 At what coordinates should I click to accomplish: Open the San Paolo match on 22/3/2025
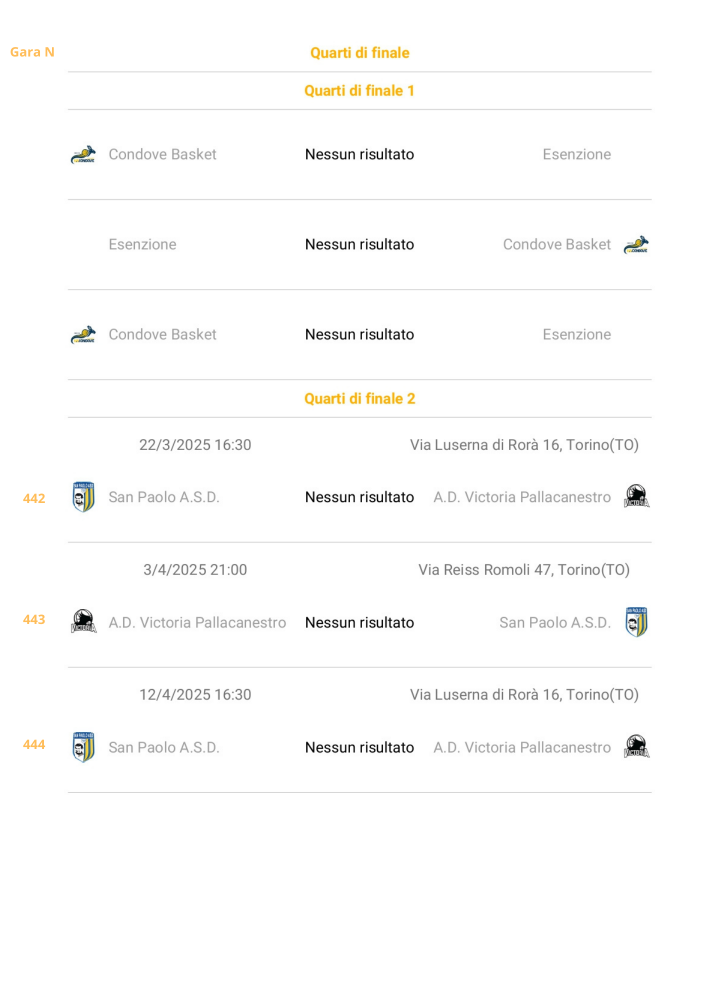point(359,497)
